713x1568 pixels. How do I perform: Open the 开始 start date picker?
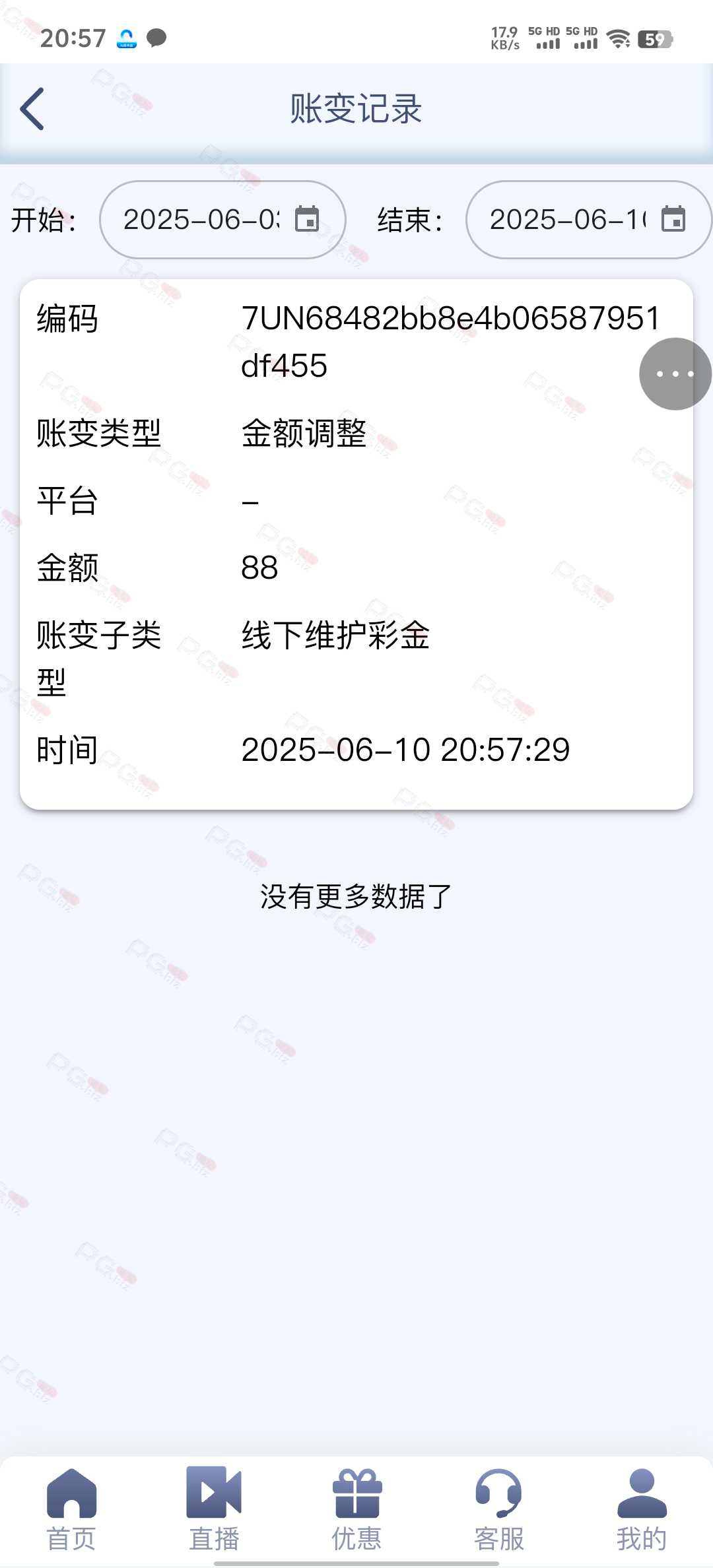[x=222, y=220]
